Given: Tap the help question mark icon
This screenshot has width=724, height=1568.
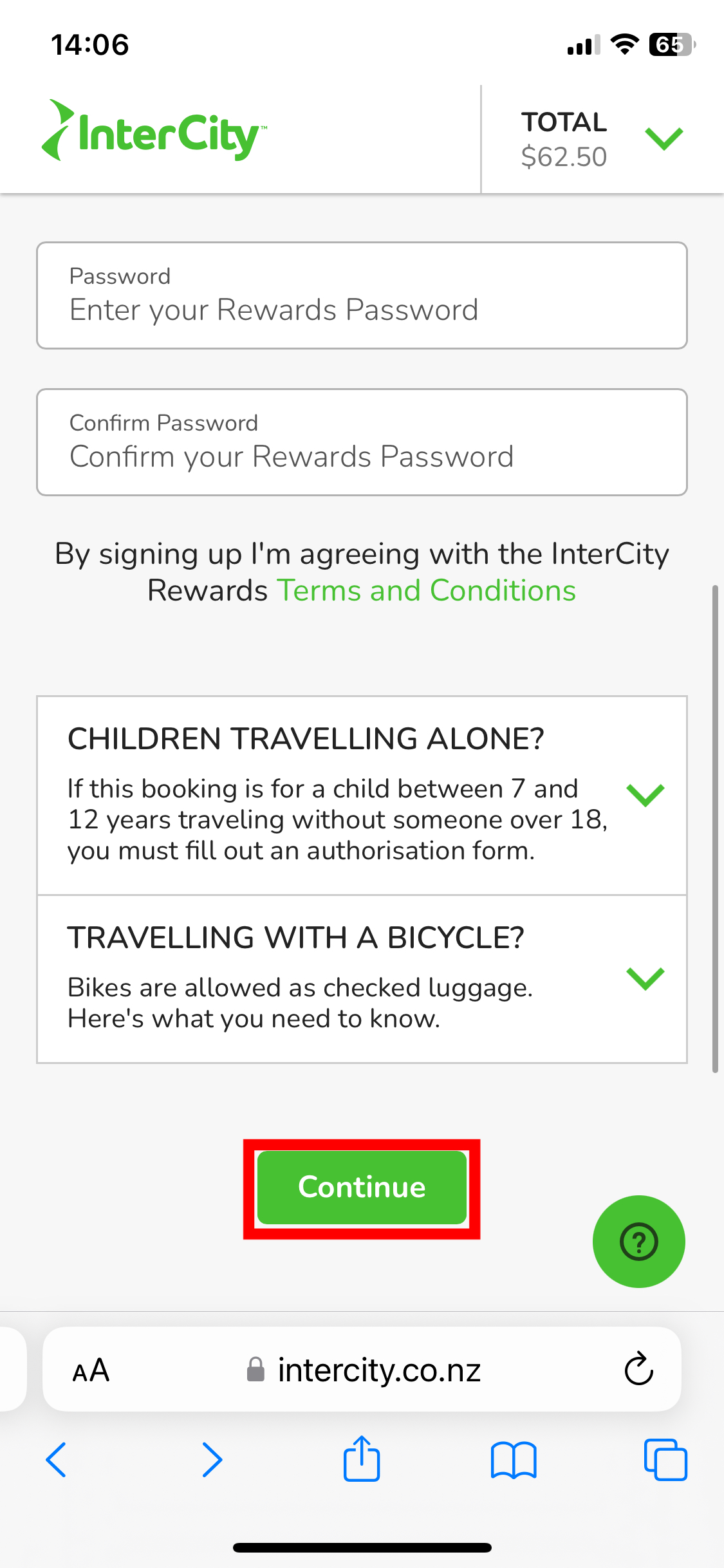Looking at the screenshot, I should pos(638,1241).
